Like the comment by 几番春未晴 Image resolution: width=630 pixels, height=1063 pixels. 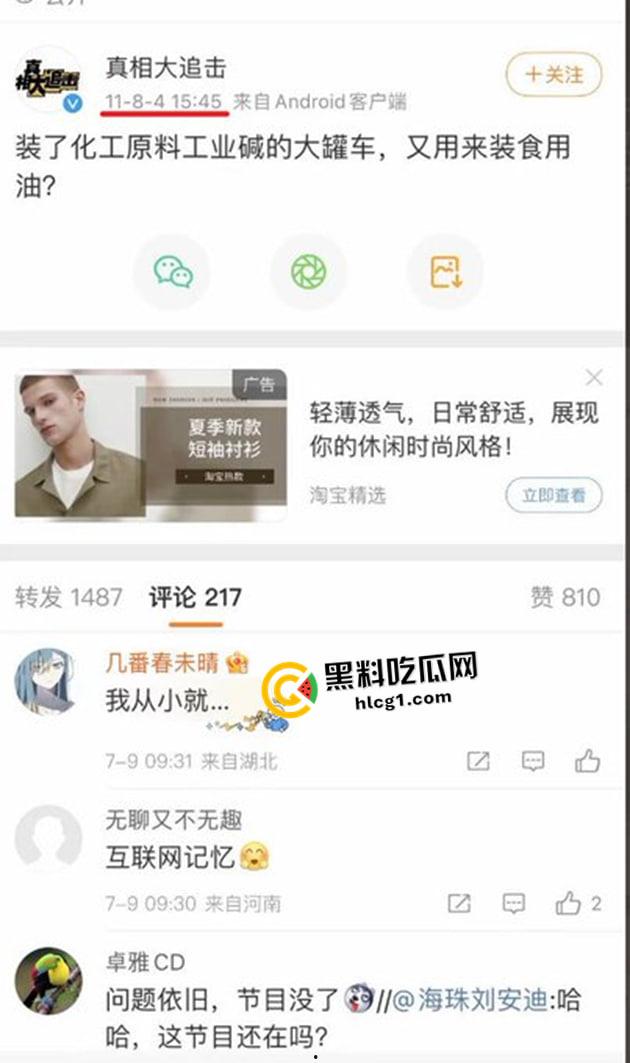pyautogui.click(x=587, y=761)
